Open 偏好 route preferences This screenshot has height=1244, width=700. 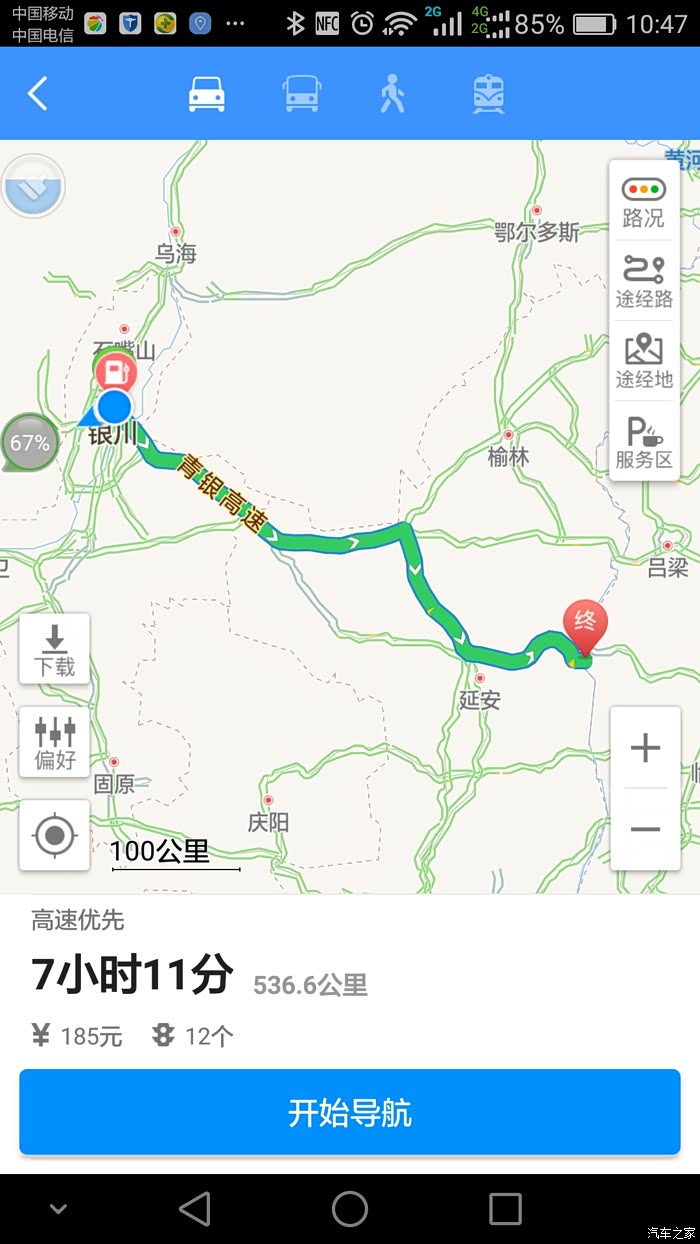(54, 742)
